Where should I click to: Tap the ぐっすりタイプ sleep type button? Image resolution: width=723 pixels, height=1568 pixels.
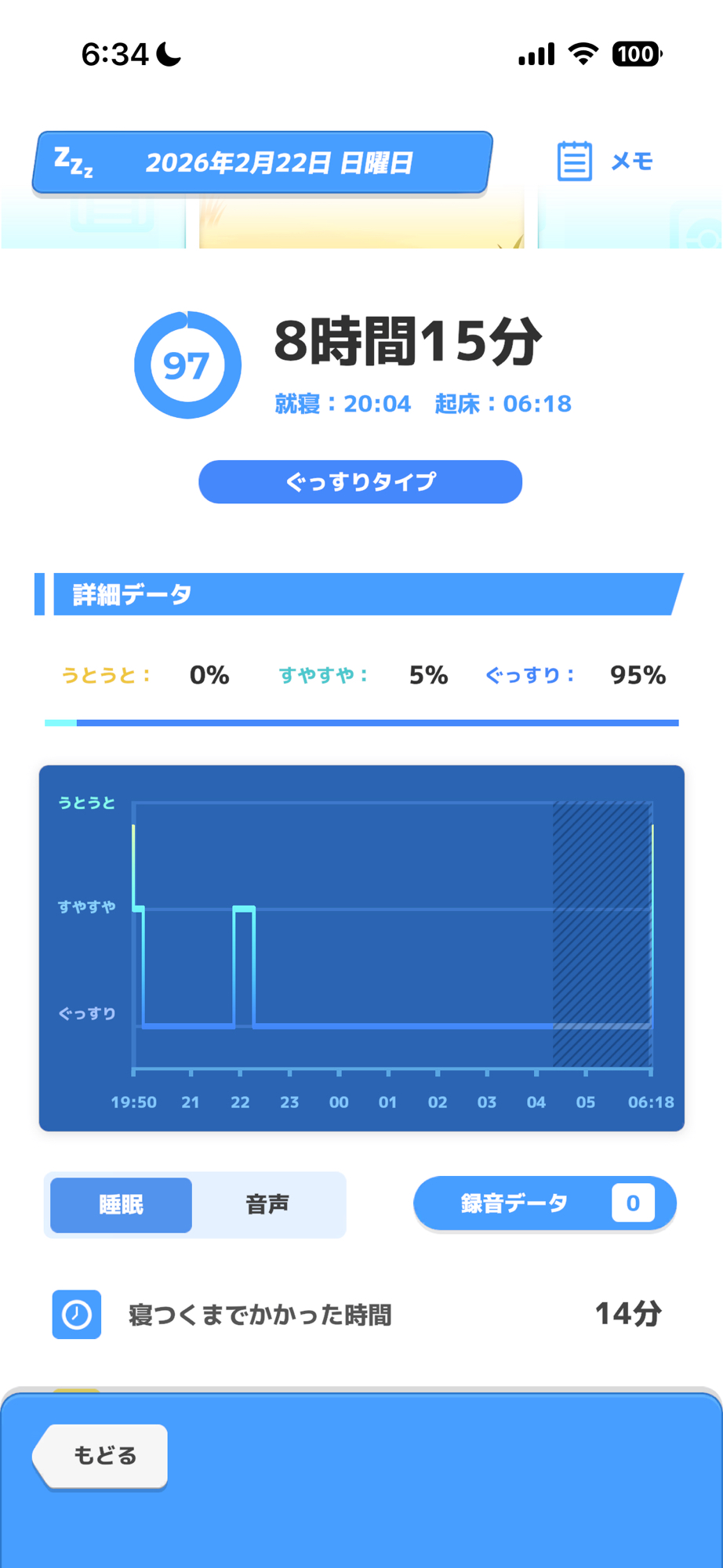coord(360,481)
